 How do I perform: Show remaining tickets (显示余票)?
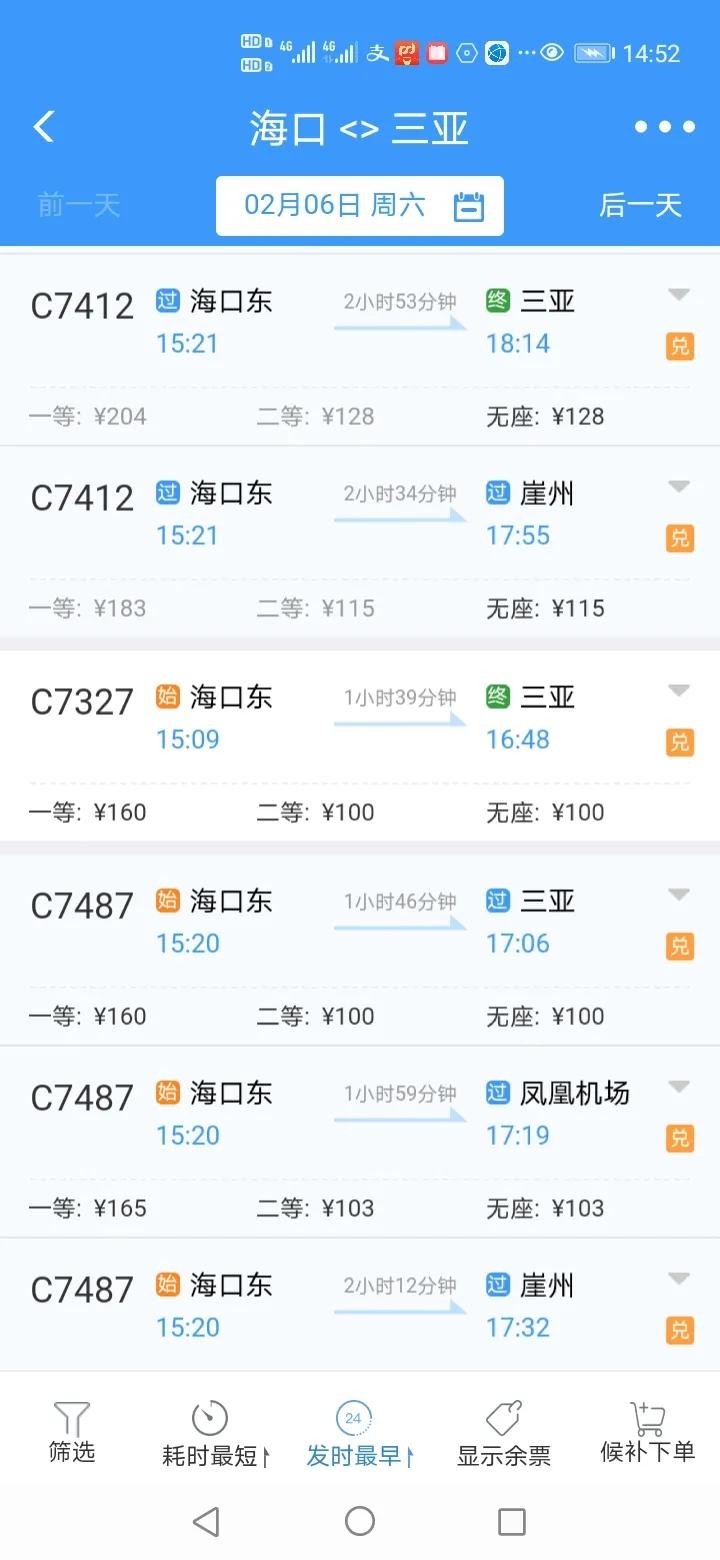504,1434
